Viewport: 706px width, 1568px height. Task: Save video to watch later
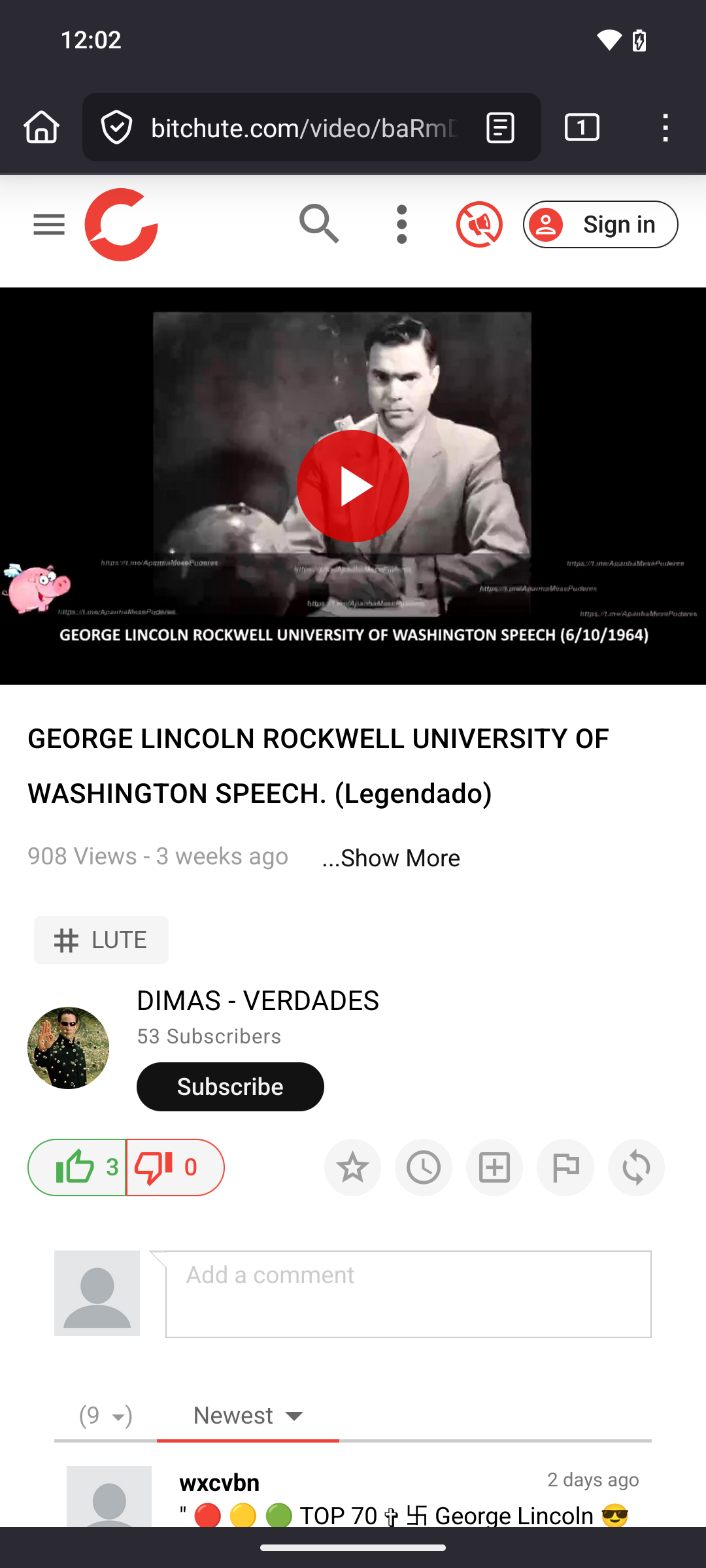pos(424,1168)
